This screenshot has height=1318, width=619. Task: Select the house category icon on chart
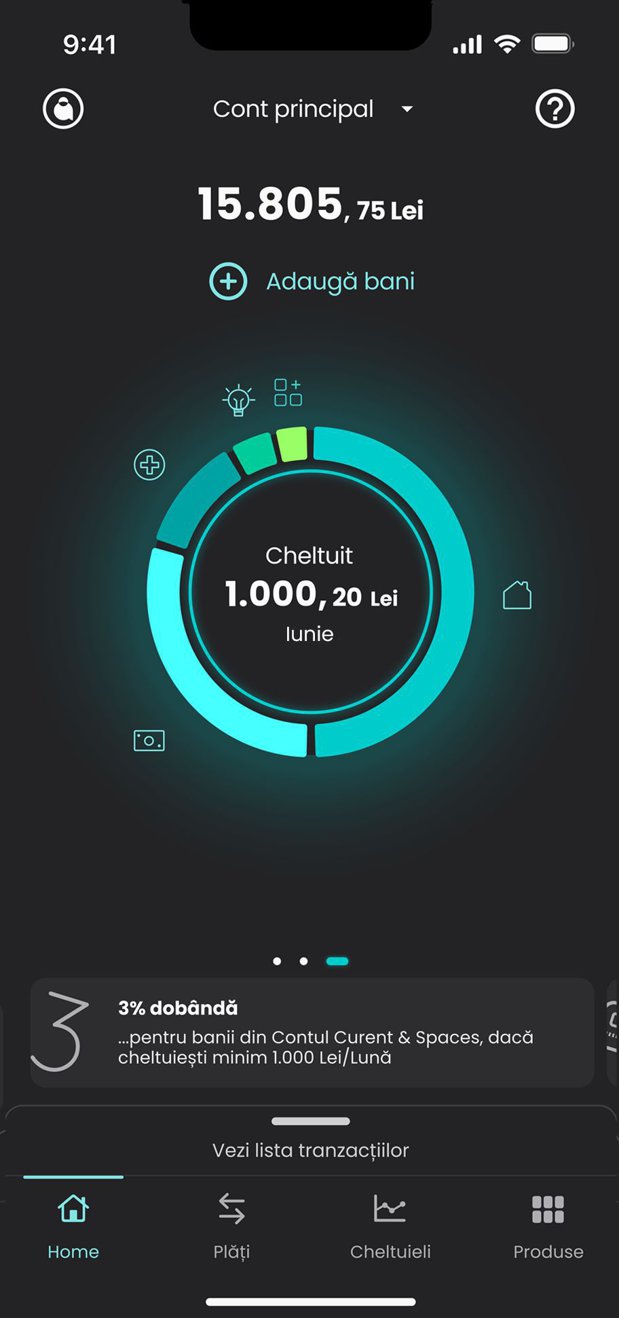[x=516, y=595]
